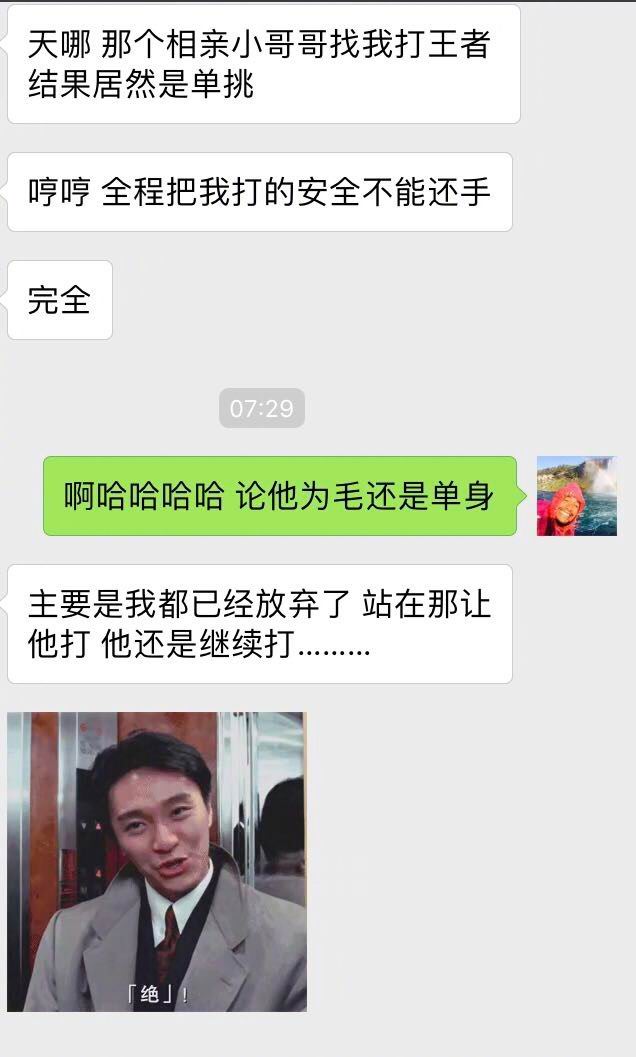
Task: Open the sender's avatar next to the green message
Action: click(x=576, y=496)
